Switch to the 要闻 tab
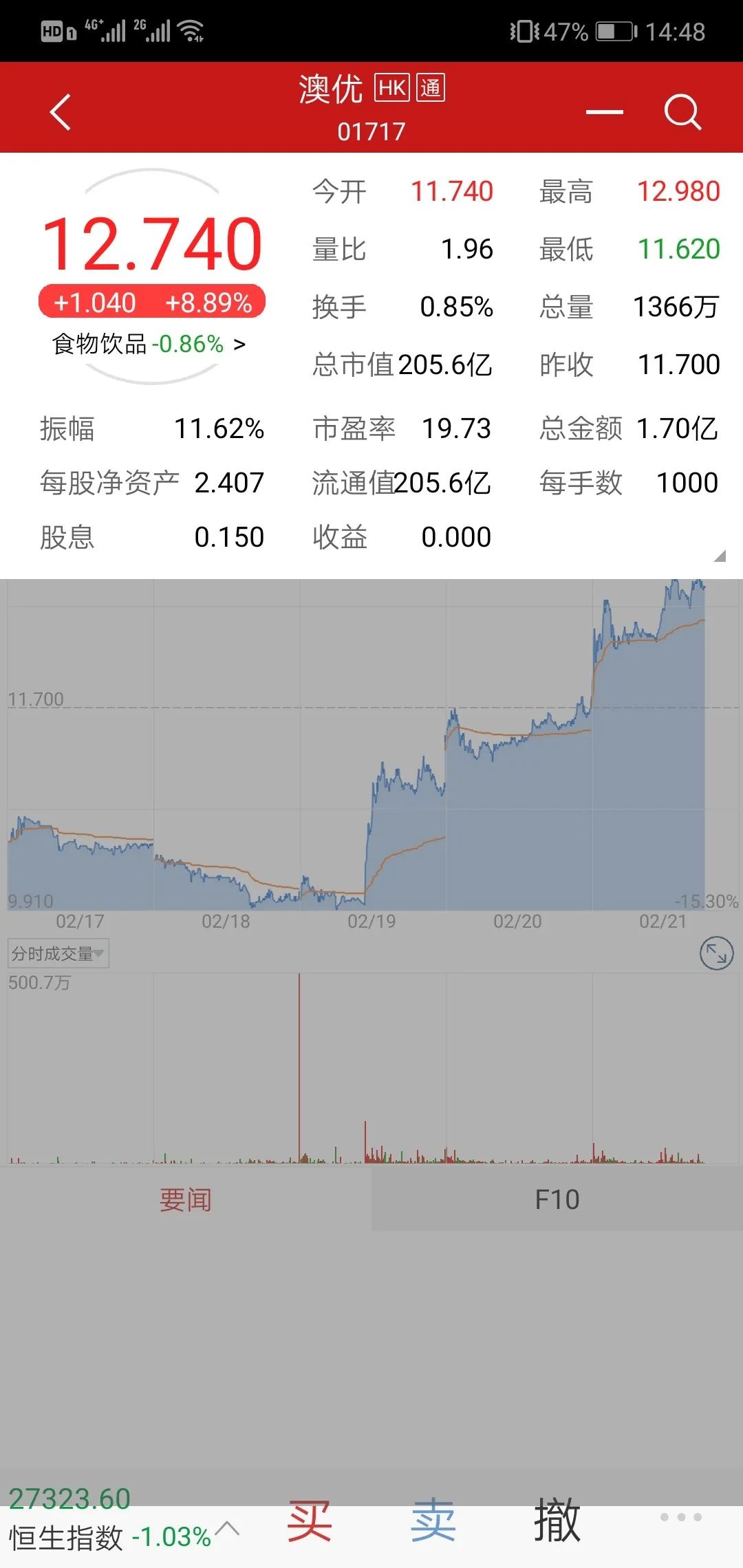743x1568 pixels. point(186,1200)
